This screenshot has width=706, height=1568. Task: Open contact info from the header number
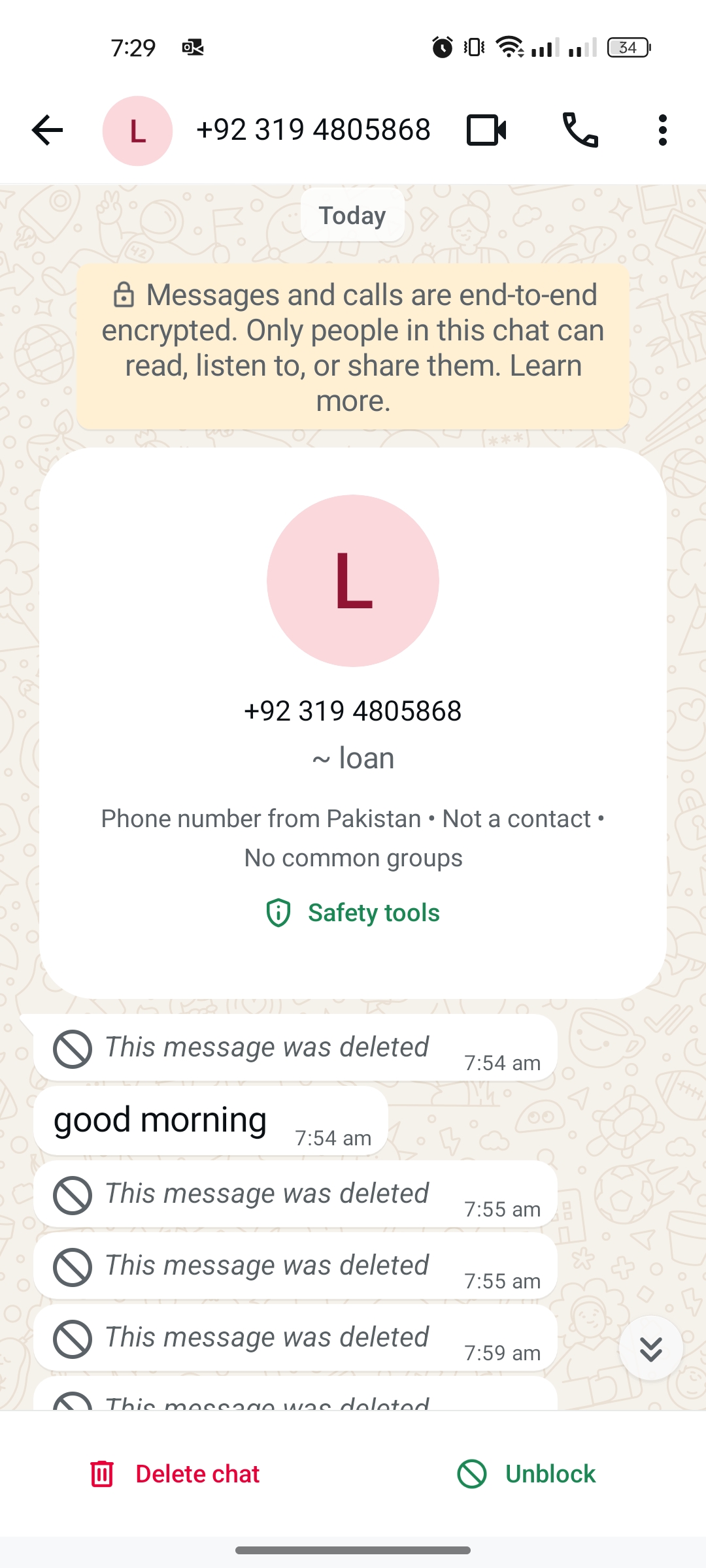coord(313,130)
